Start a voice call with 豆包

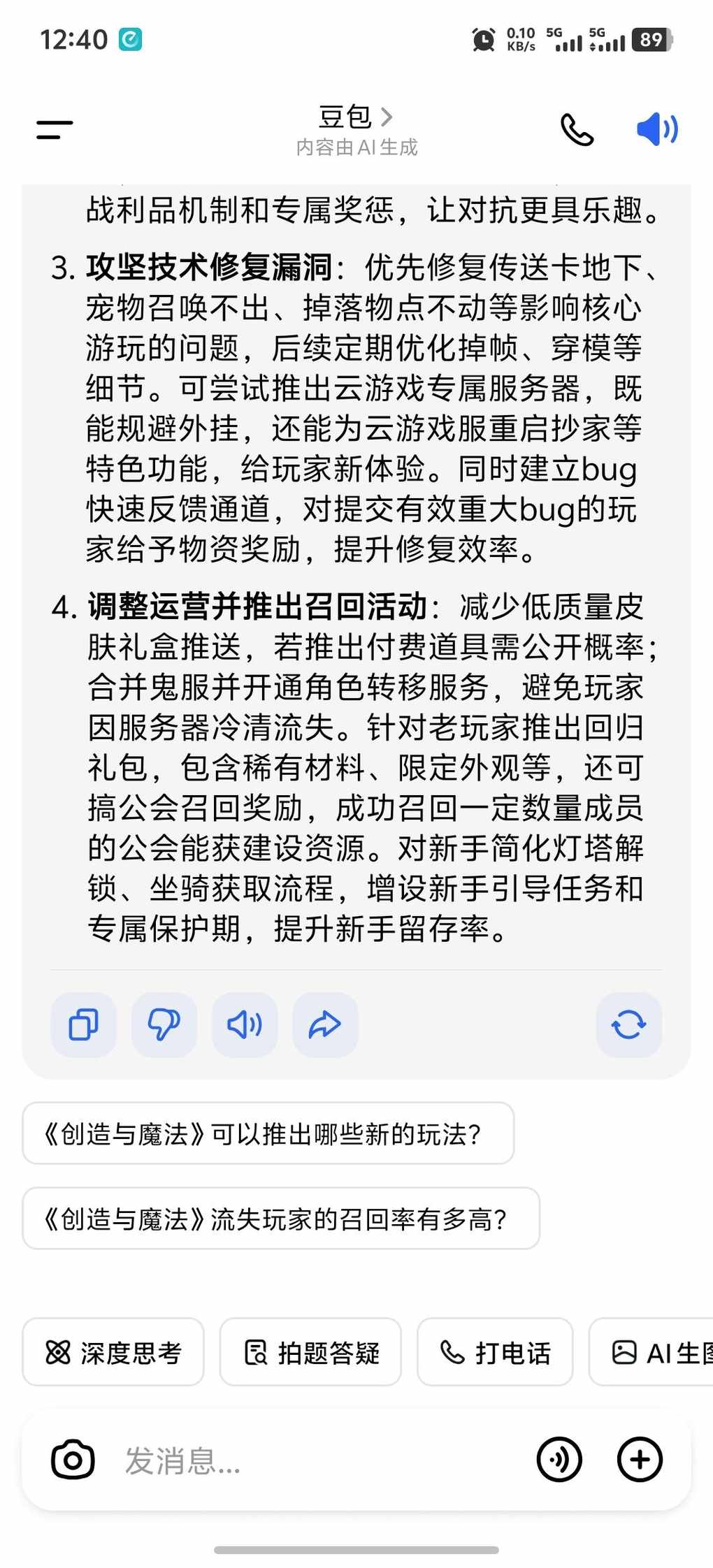(x=577, y=130)
